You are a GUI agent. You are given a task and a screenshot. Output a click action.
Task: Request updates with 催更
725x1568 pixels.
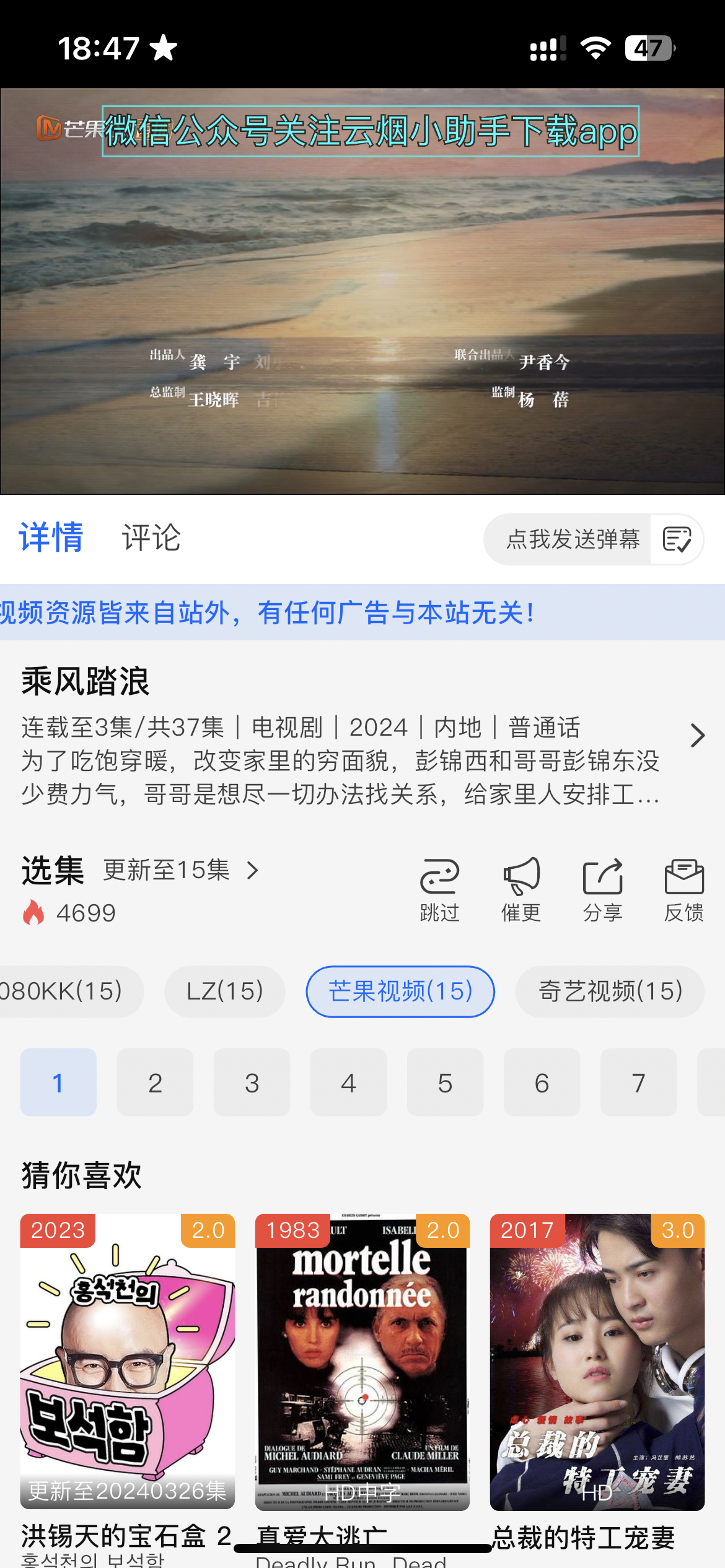click(x=521, y=889)
